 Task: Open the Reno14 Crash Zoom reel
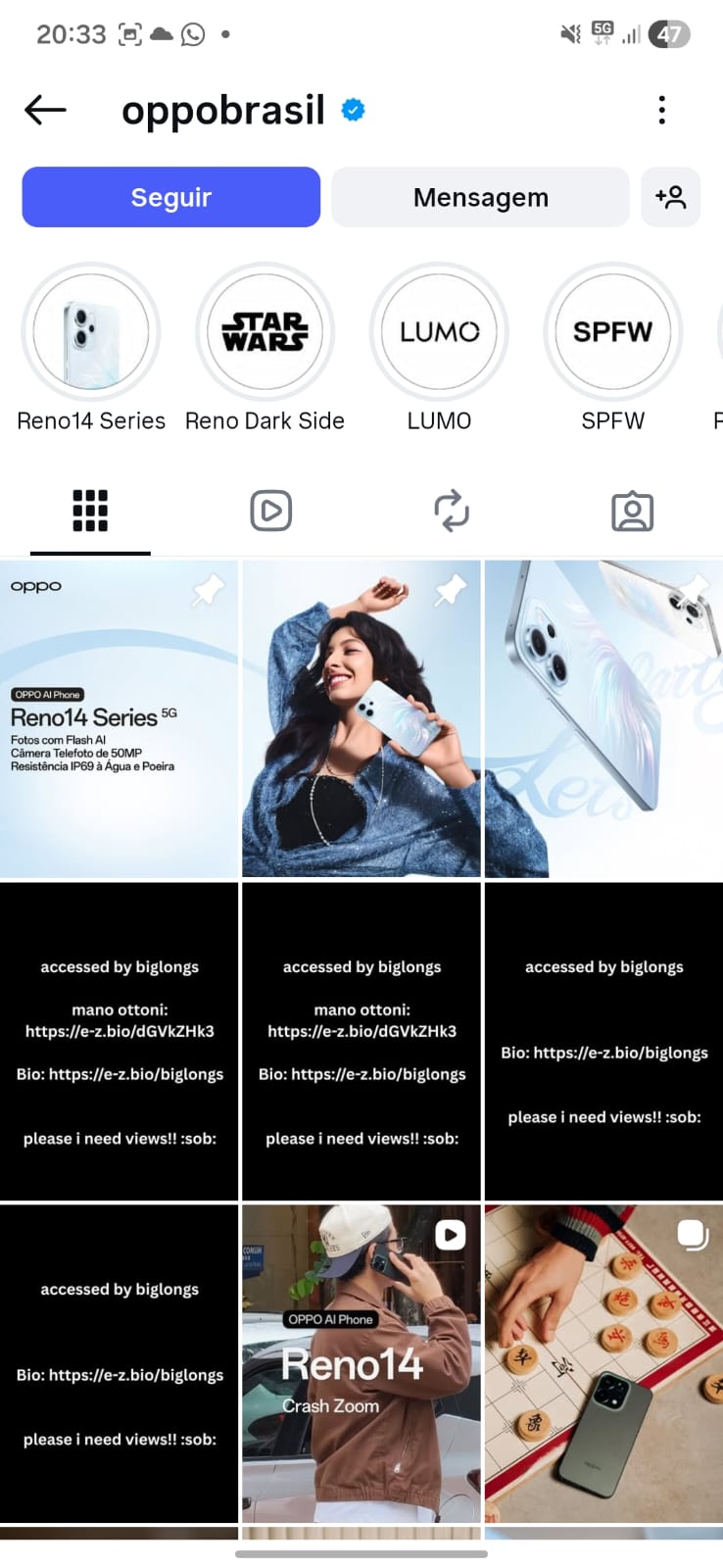coord(361,1362)
